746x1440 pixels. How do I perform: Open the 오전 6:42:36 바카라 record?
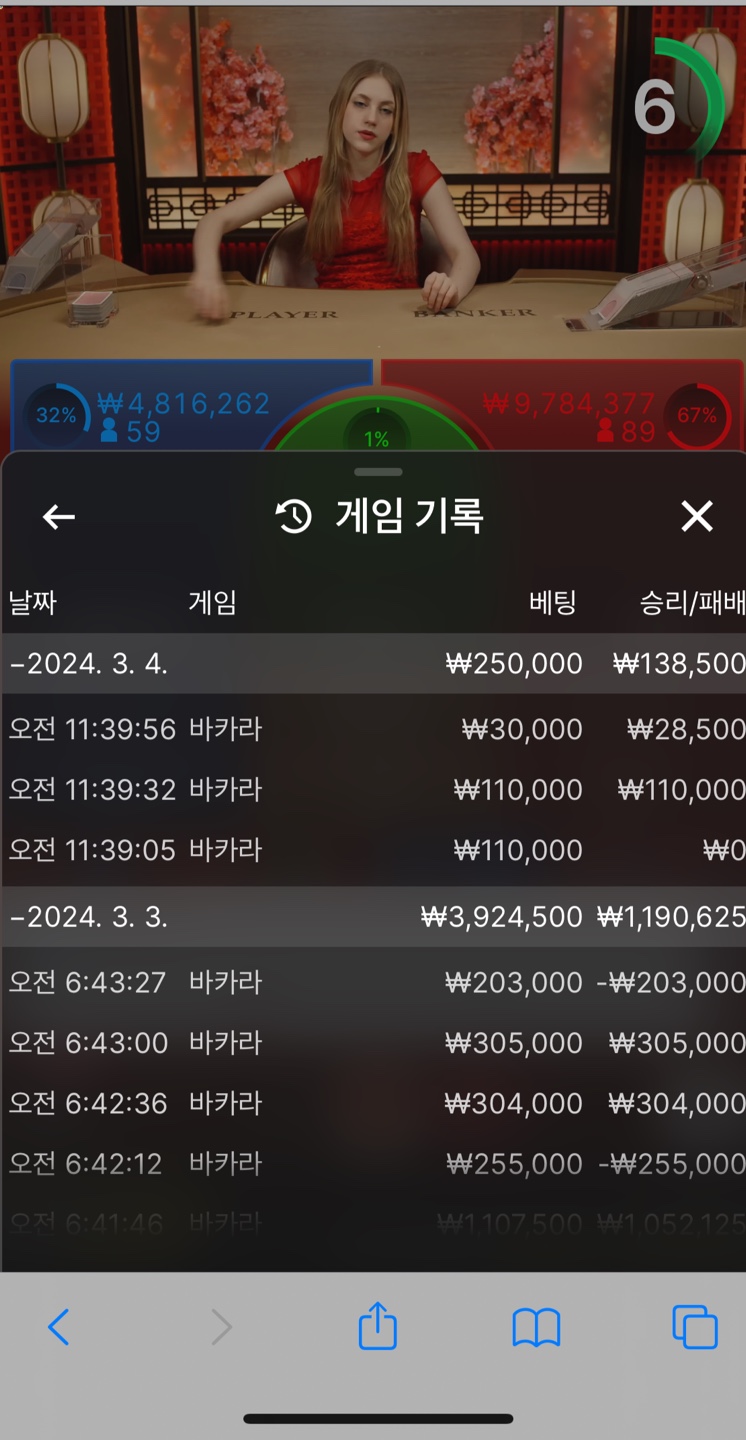click(373, 1103)
